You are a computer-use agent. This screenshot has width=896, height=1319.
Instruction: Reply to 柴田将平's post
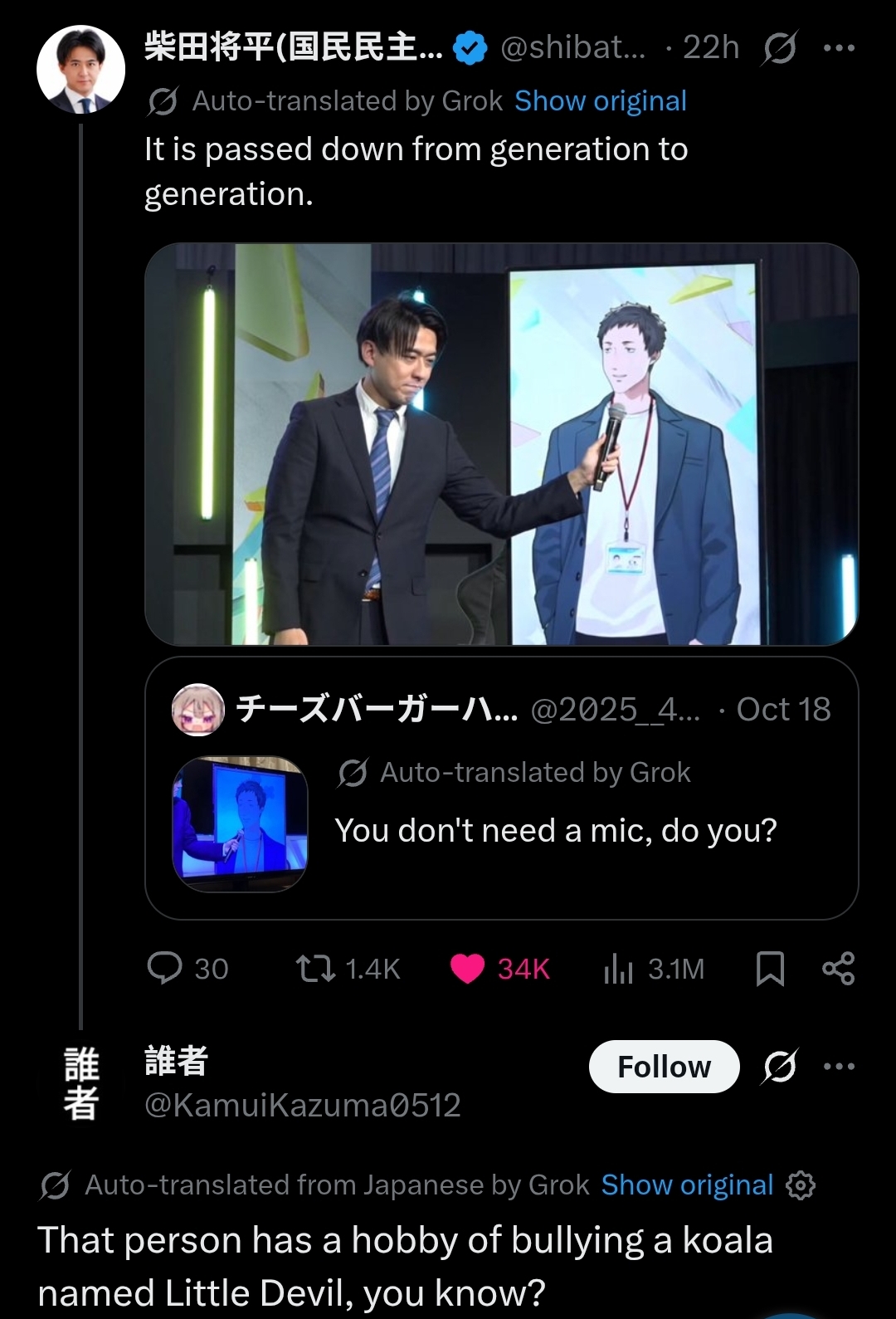165,968
